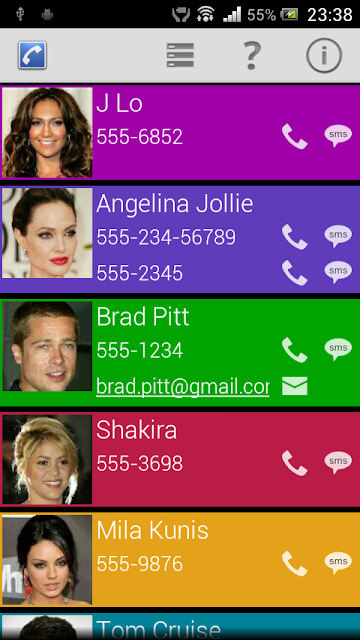Open the info icon in toolbar
Screen dimensions: 360x640
tap(324, 55)
